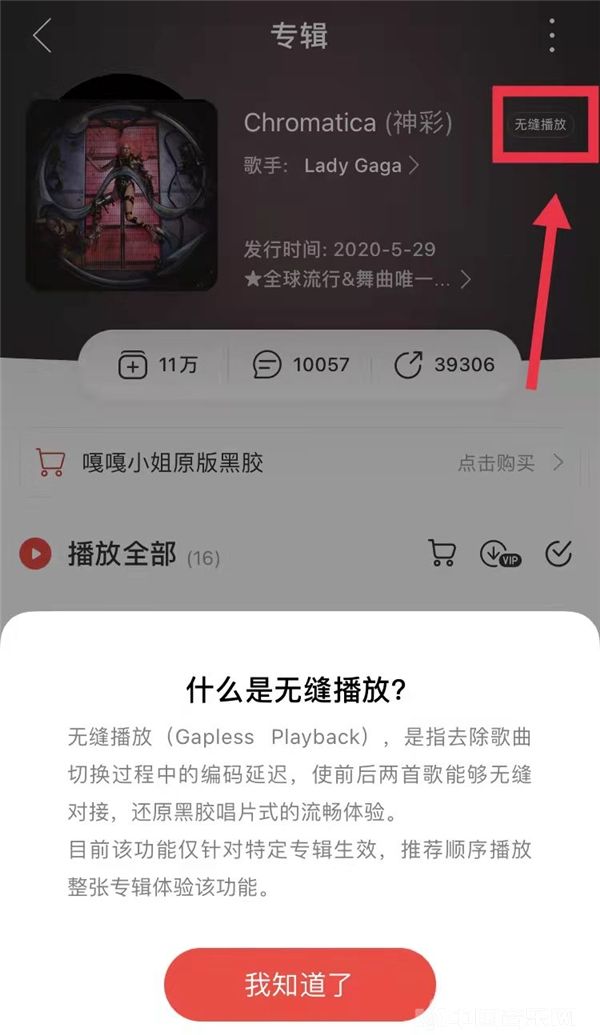Enter multi-select mode with the checkmark icon
This screenshot has height=1035, width=600.
558,553
